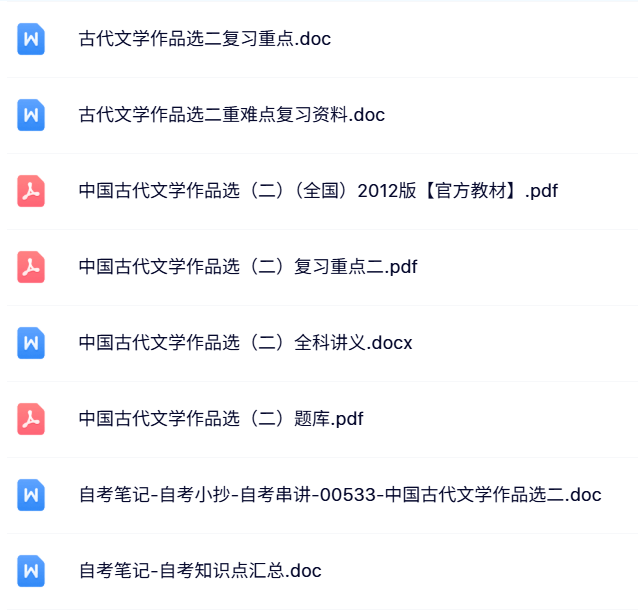
Task: Select 中国古代文学作品选（二）复习重点二.pdf
Action: point(247,267)
